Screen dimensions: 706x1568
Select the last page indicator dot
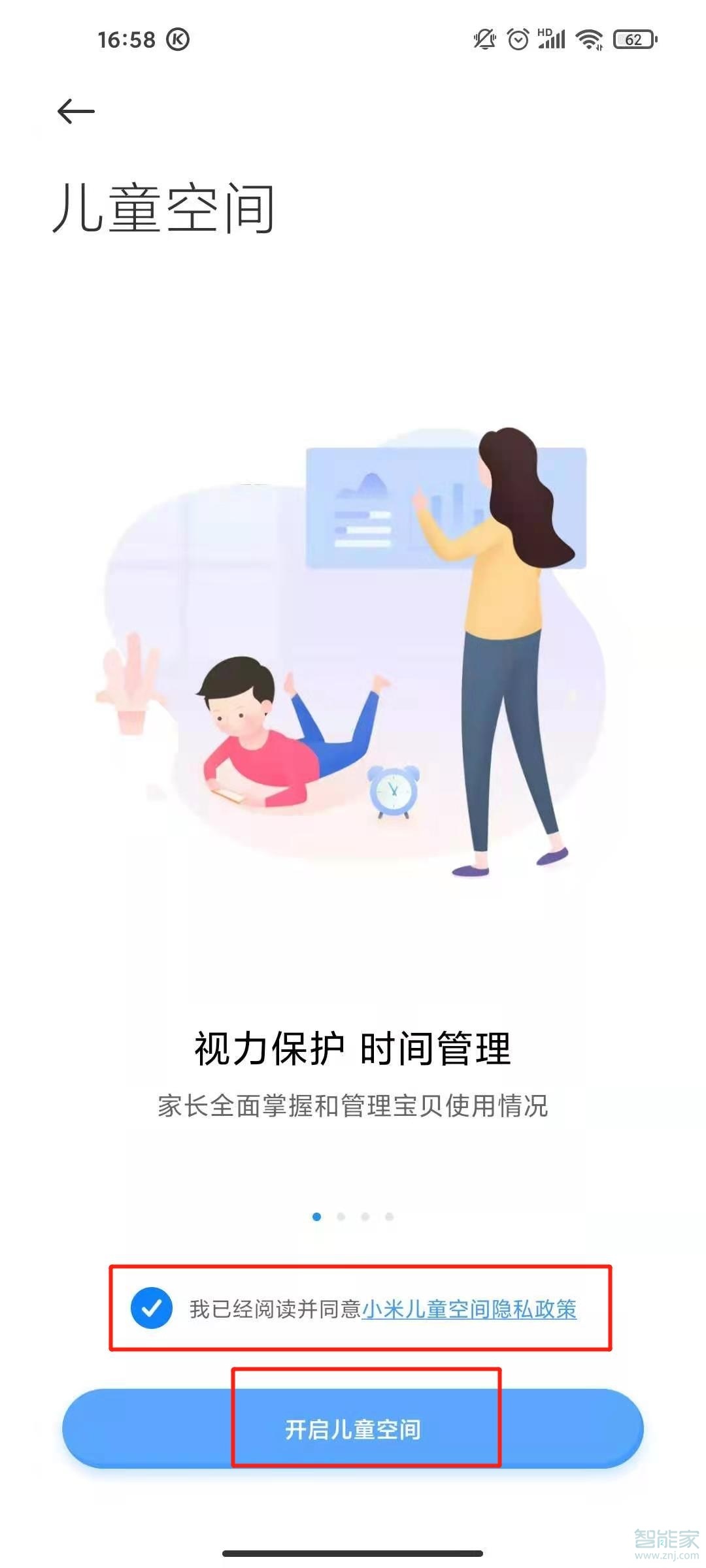tap(390, 1217)
